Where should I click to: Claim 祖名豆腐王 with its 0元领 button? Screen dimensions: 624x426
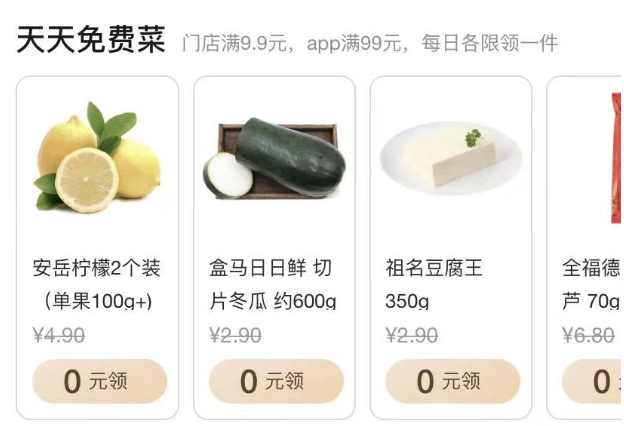(452, 381)
